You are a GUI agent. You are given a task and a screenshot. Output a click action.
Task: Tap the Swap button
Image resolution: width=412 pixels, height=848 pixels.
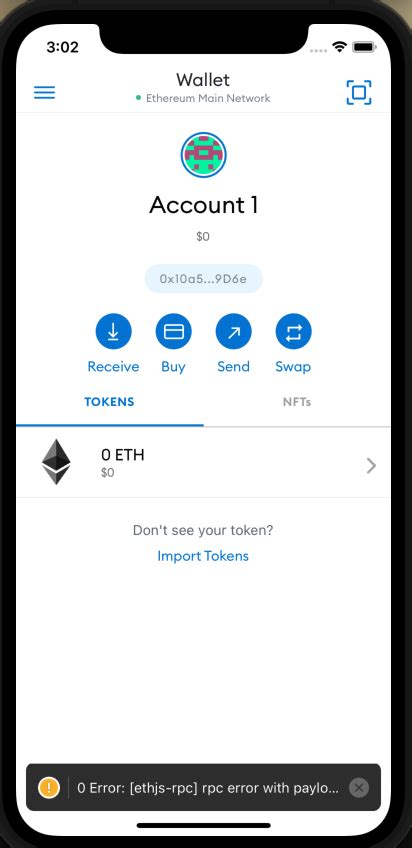[294, 332]
